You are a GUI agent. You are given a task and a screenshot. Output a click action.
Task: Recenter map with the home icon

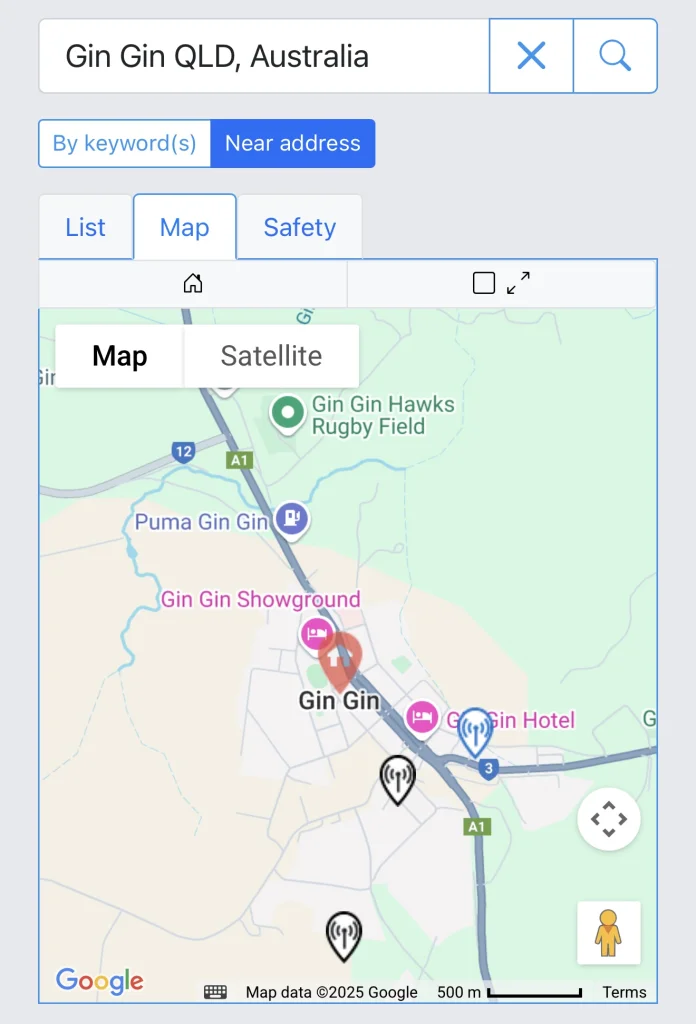[193, 283]
